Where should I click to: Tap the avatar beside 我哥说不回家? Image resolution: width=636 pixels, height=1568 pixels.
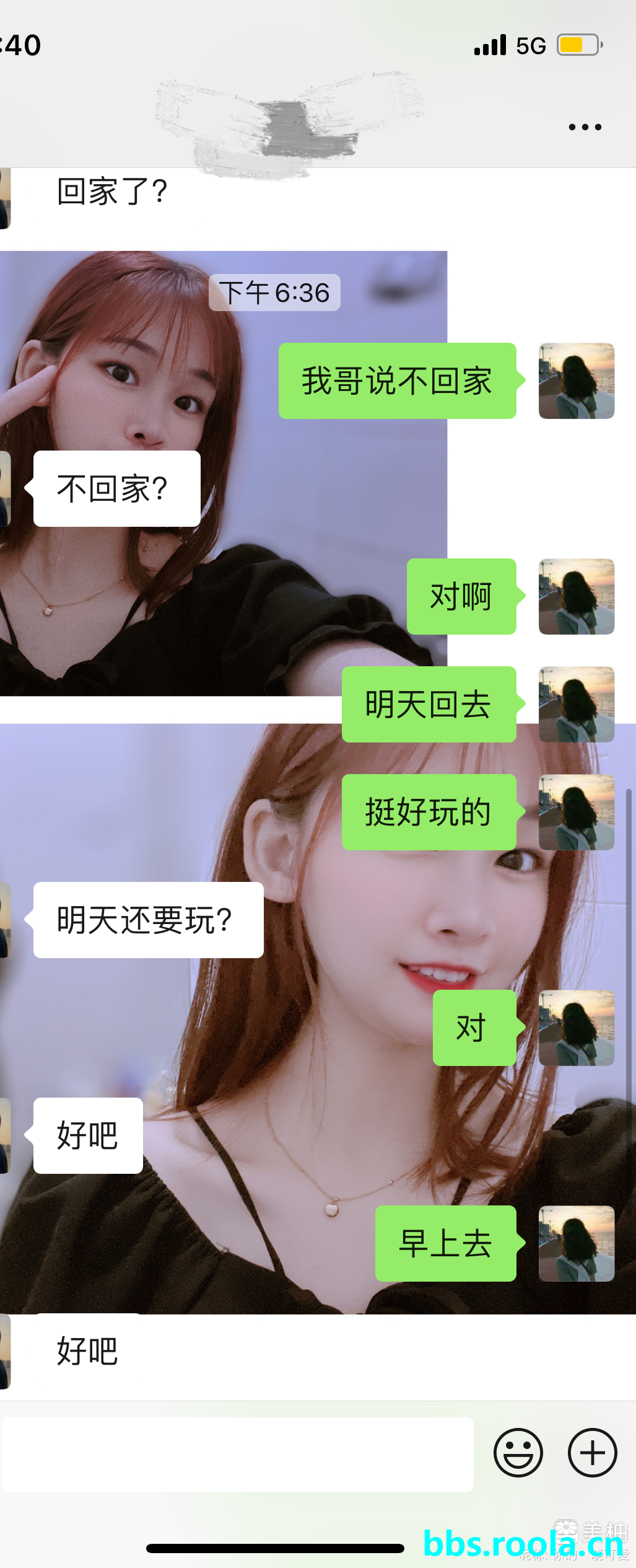pos(576,381)
